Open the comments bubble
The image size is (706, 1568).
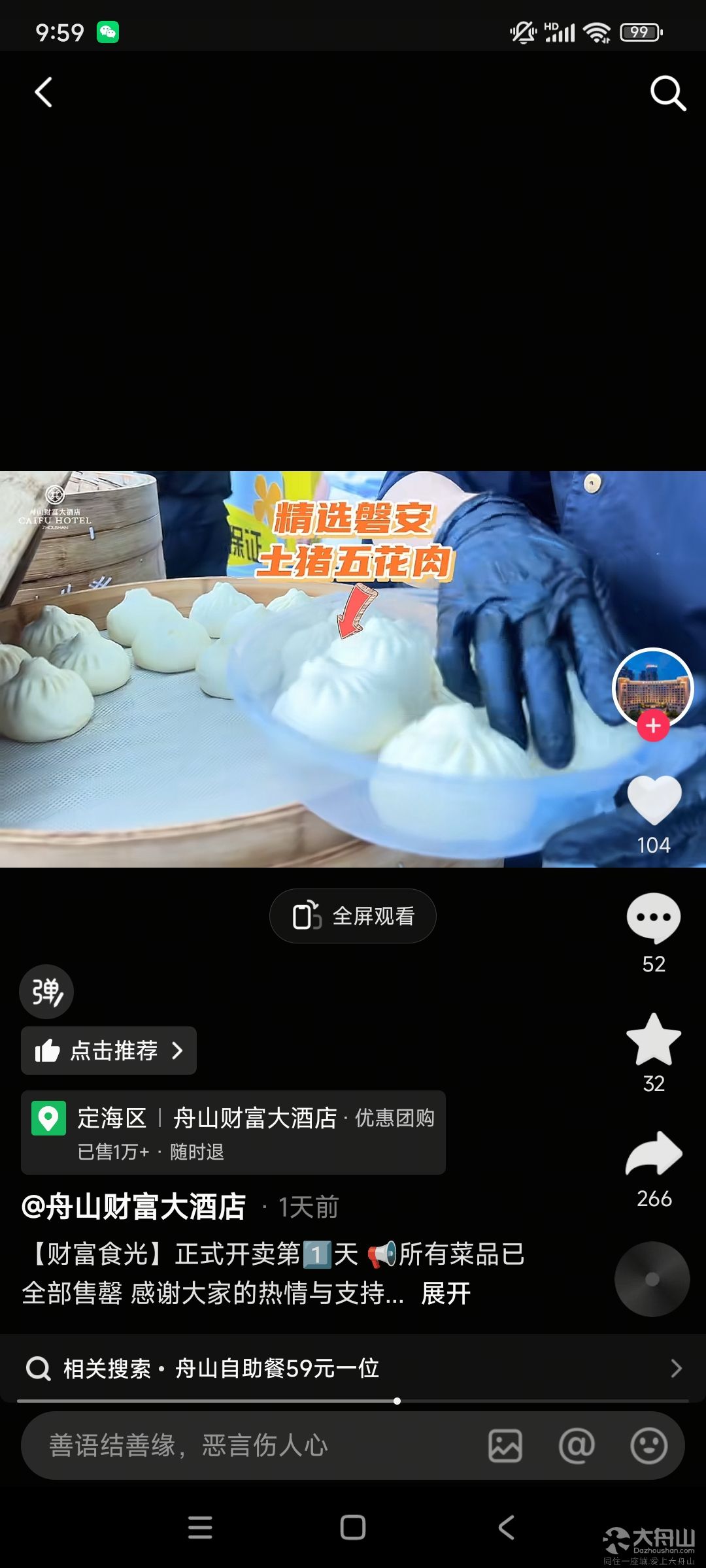pyautogui.click(x=654, y=918)
